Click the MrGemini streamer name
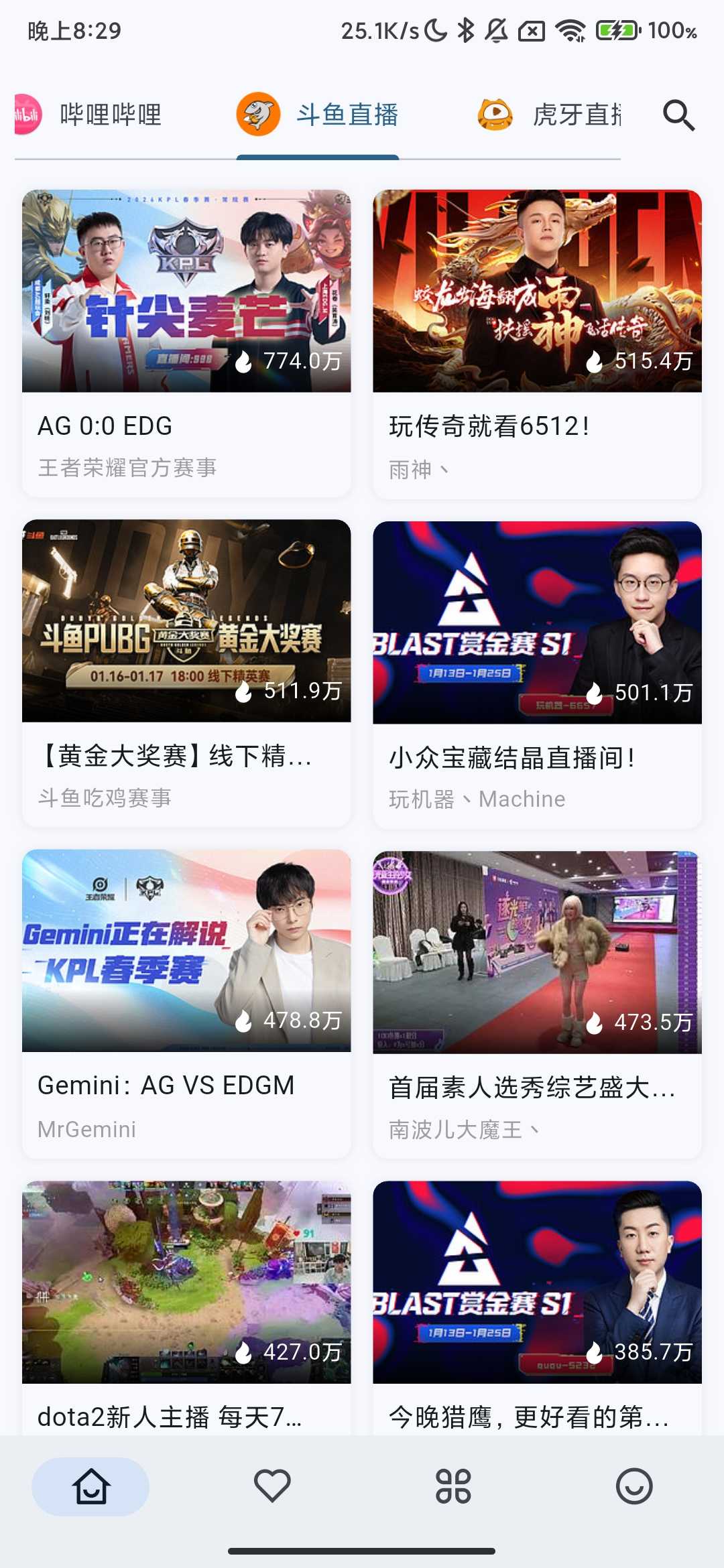The width and height of the screenshot is (724, 1568). (x=86, y=1130)
